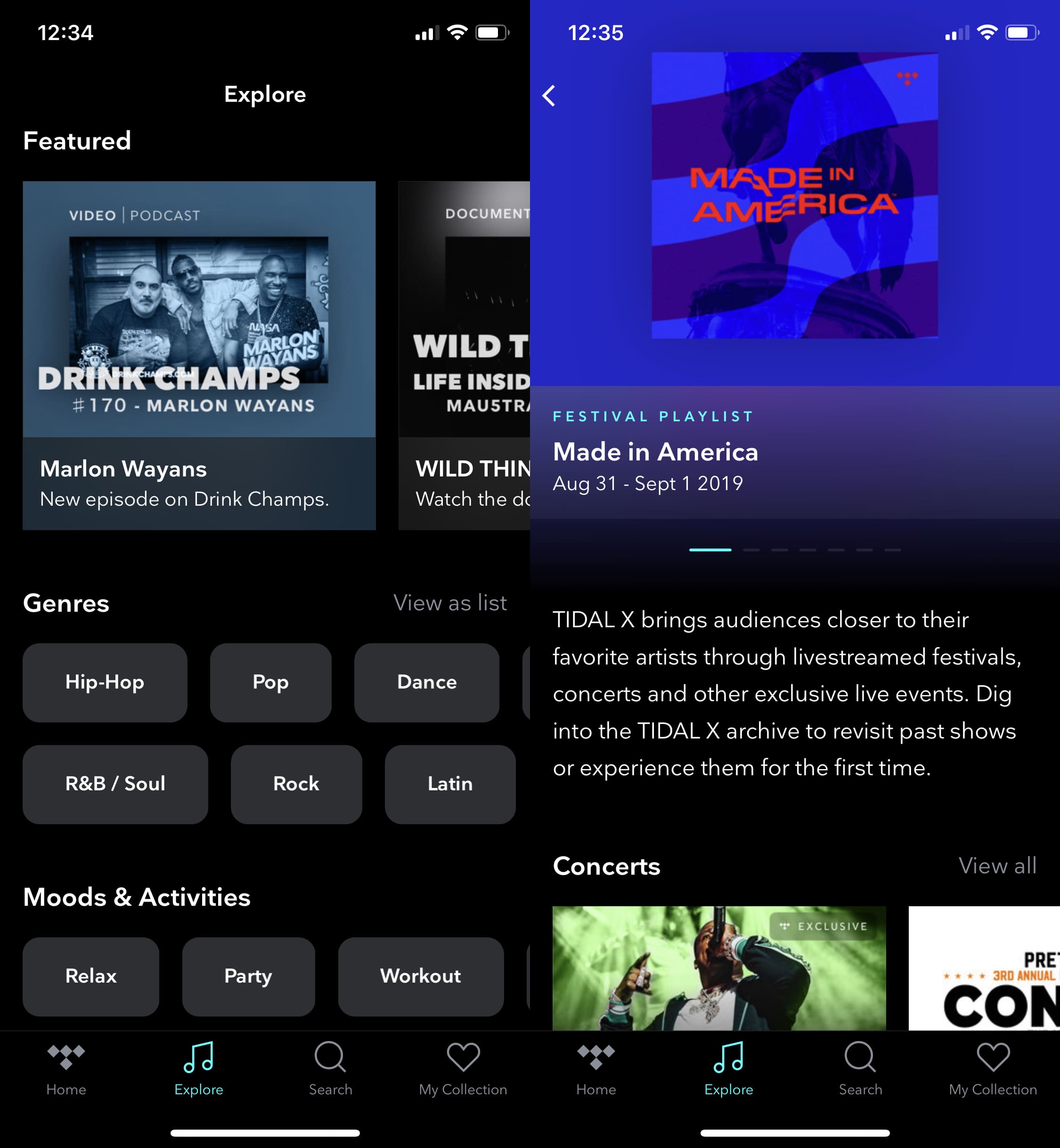This screenshot has height=1148, width=1060.
Task: Select the Hip-Hop genre
Action: (x=105, y=683)
